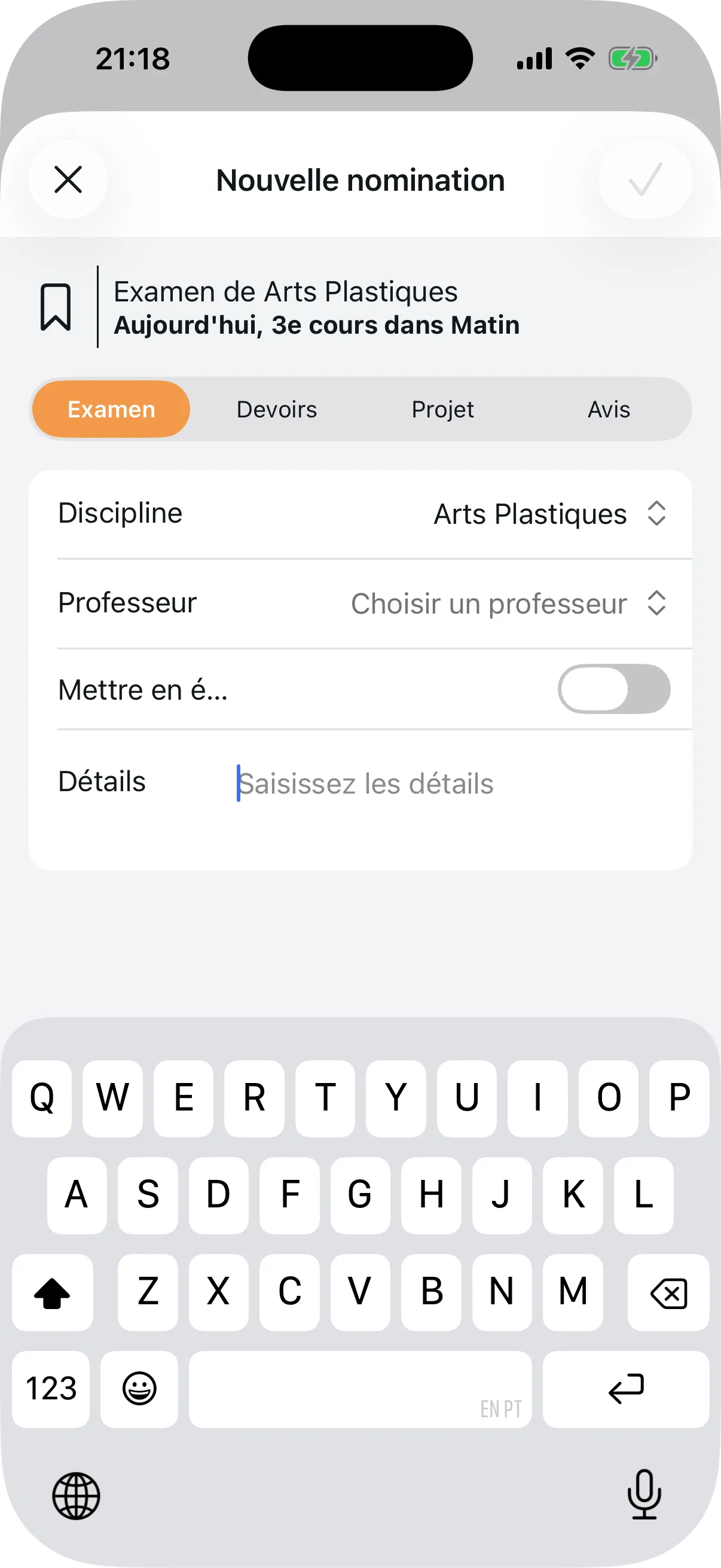Keep the Examen tab selected
Image resolution: width=721 pixels, height=1568 pixels.
click(x=111, y=409)
